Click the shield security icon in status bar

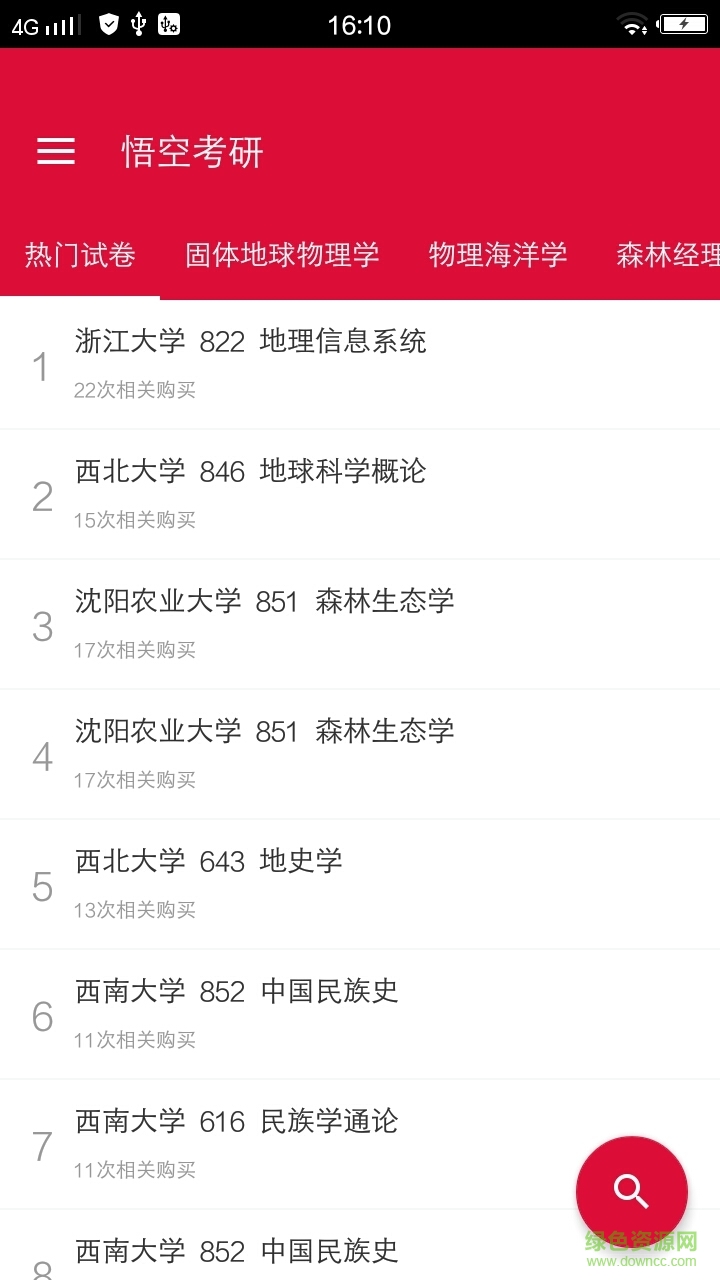(107, 23)
